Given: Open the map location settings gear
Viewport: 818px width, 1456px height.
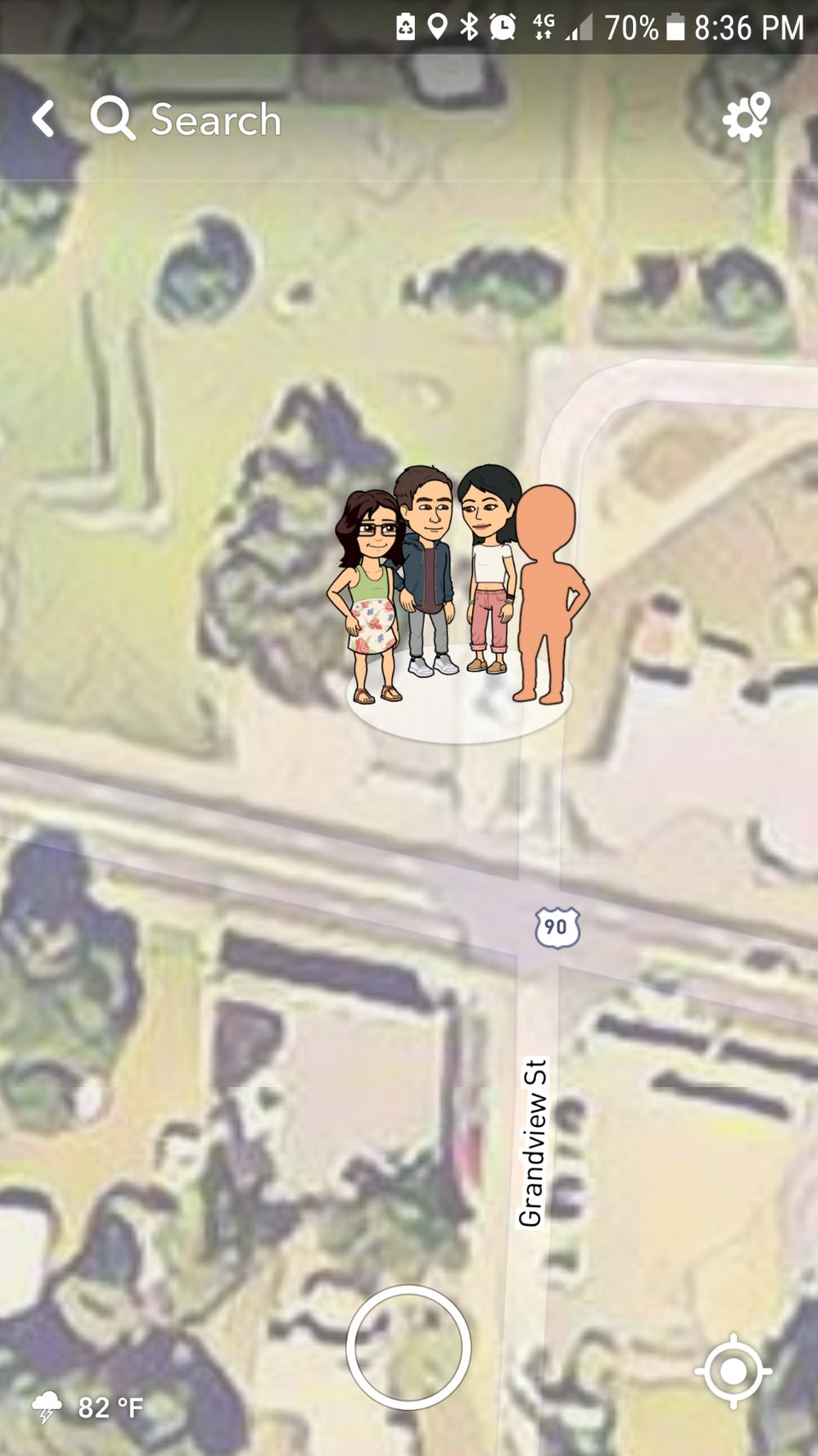Looking at the screenshot, I should tap(746, 118).
